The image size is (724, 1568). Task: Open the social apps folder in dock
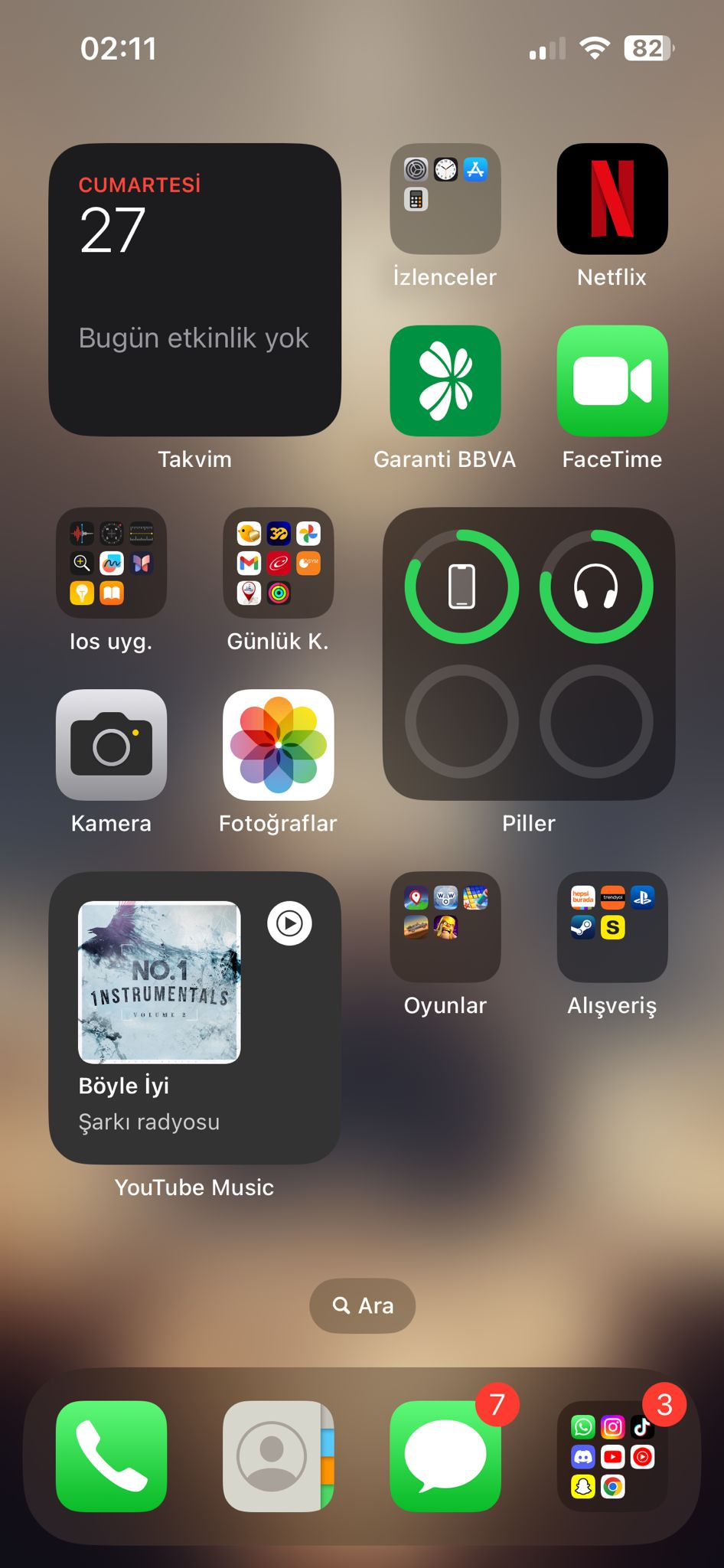(x=612, y=1456)
